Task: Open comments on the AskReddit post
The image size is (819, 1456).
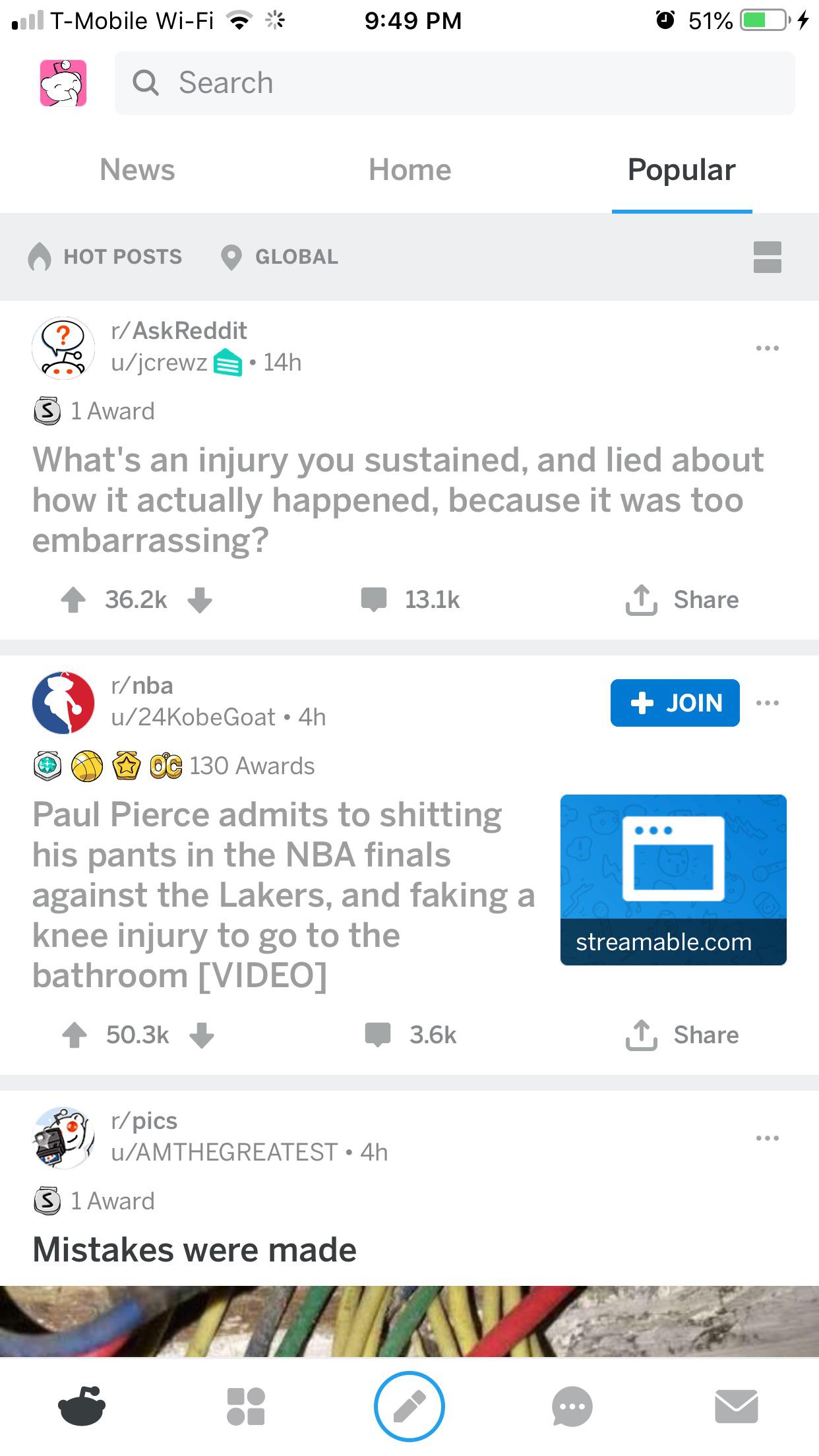Action: 410,599
